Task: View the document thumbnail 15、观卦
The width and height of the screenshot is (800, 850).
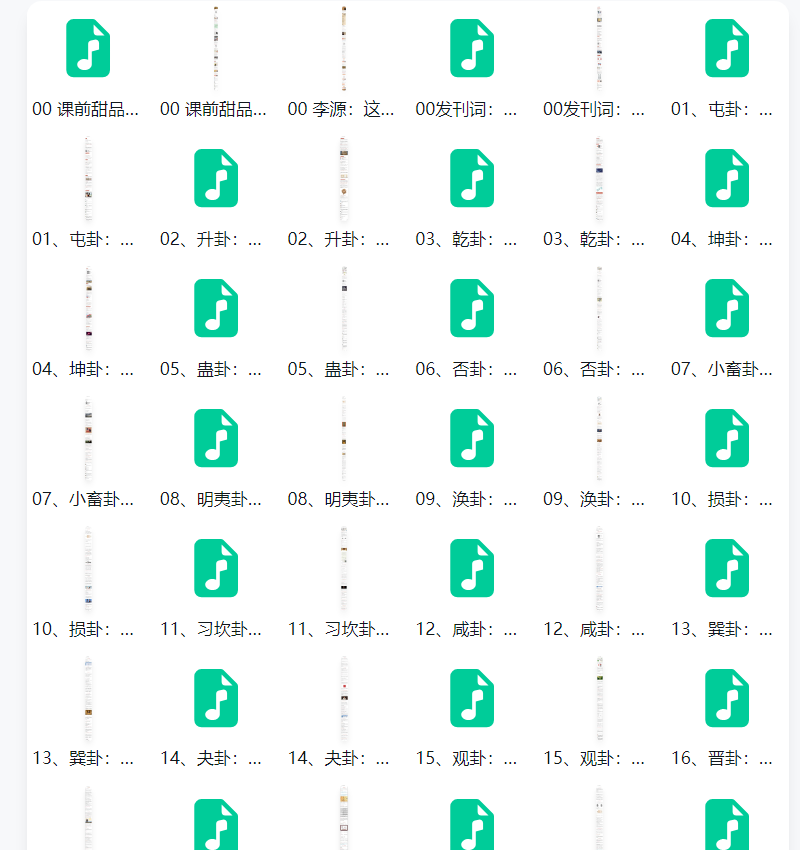Action: point(599,698)
